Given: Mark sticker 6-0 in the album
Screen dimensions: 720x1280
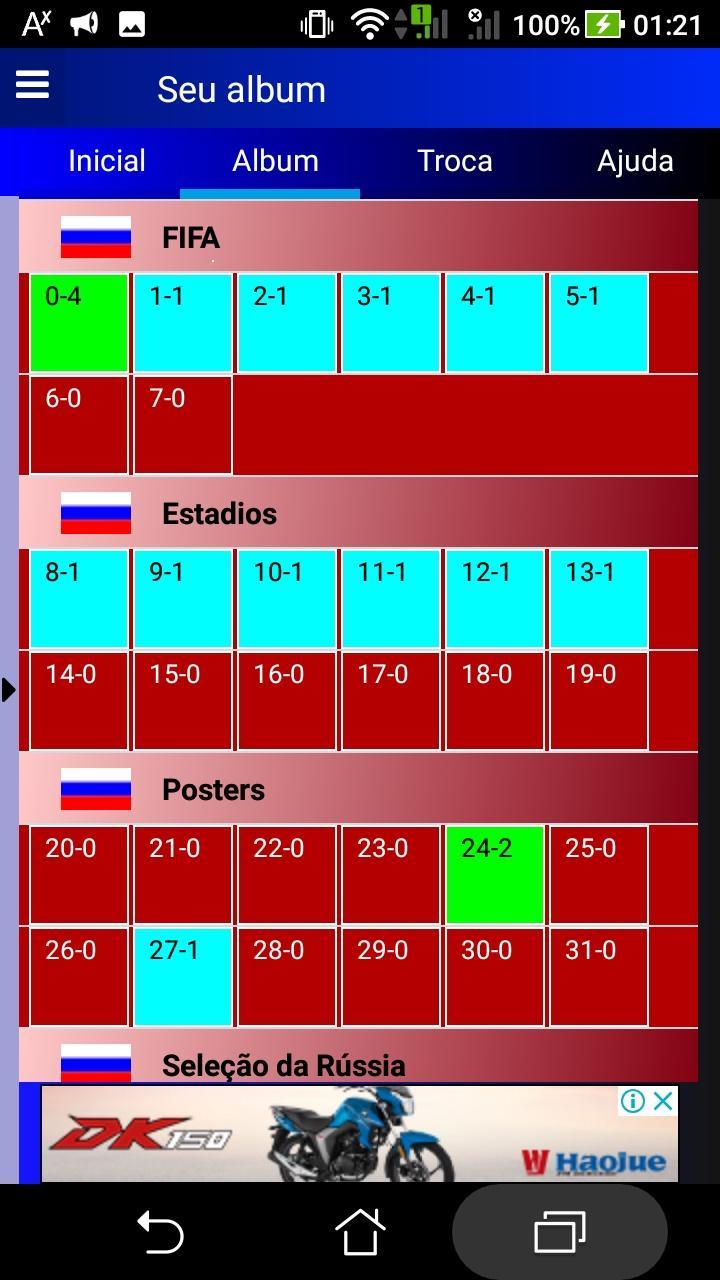Looking at the screenshot, I should 79,424.
